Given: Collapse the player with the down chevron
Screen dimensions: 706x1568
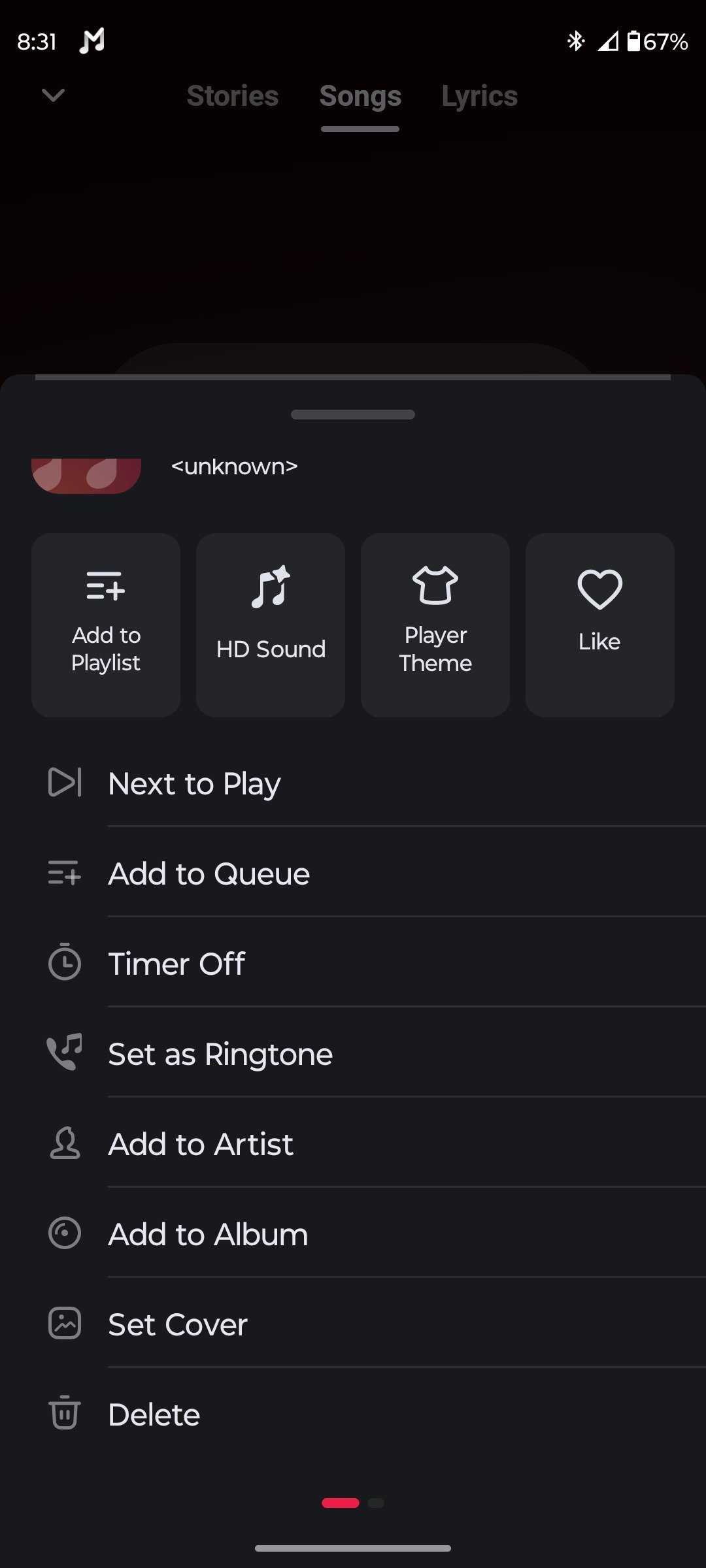Looking at the screenshot, I should (x=53, y=95).
